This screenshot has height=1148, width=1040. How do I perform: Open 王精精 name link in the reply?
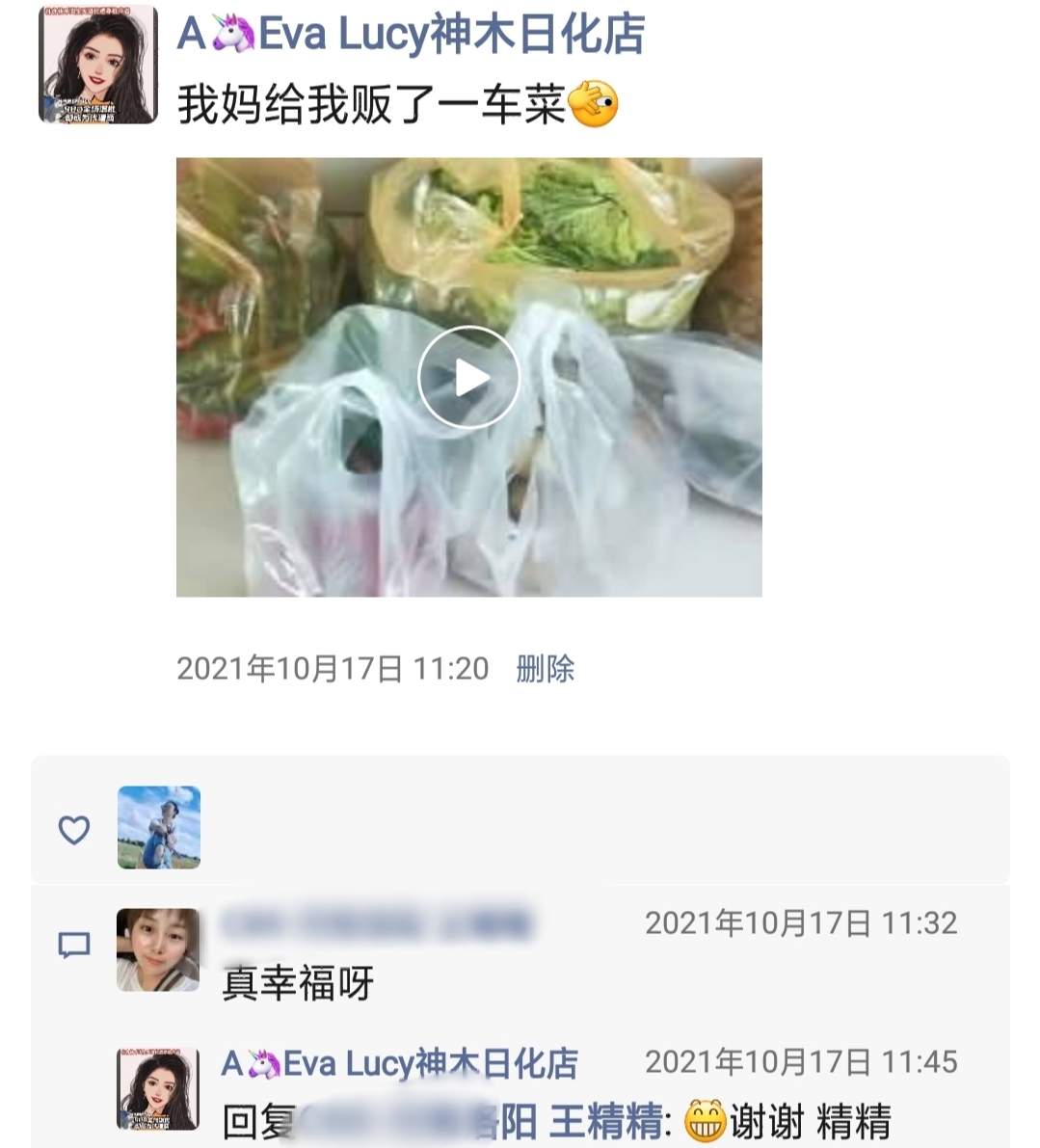605,1122
